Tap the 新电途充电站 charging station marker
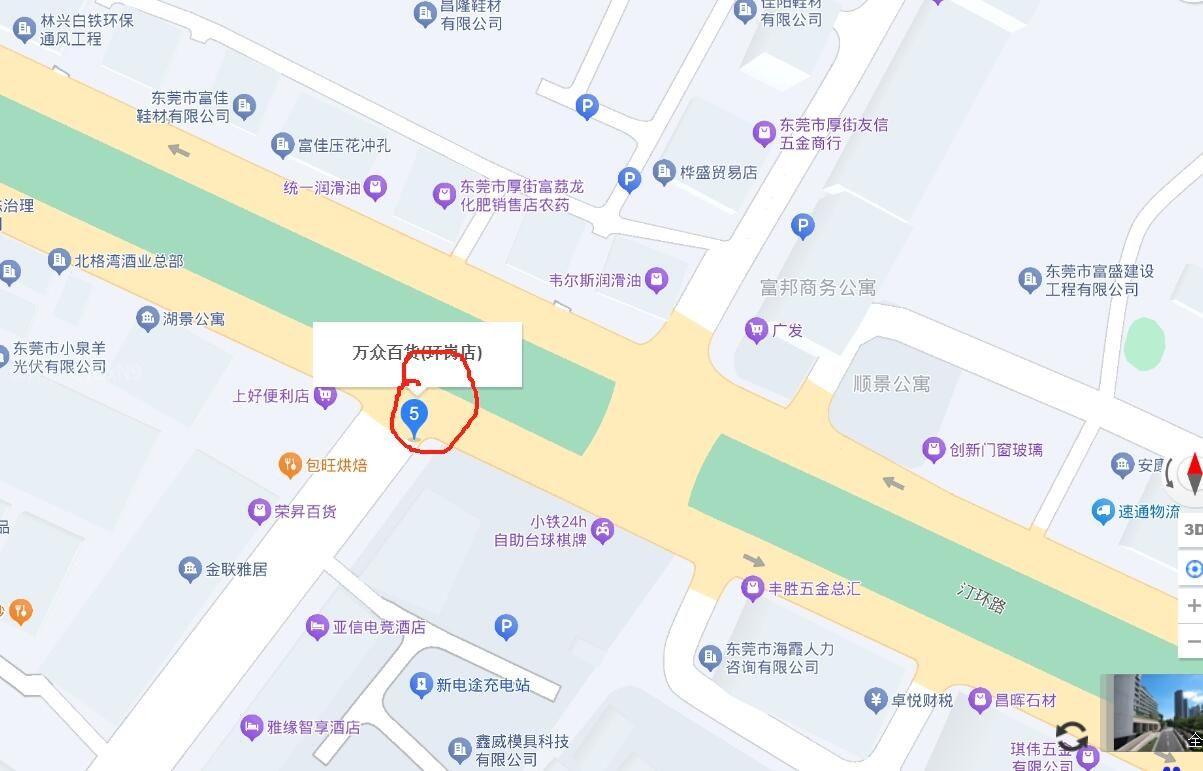The width and height of the screenshot is (1203, 771). pyautogui.click(x=421, y=685)
